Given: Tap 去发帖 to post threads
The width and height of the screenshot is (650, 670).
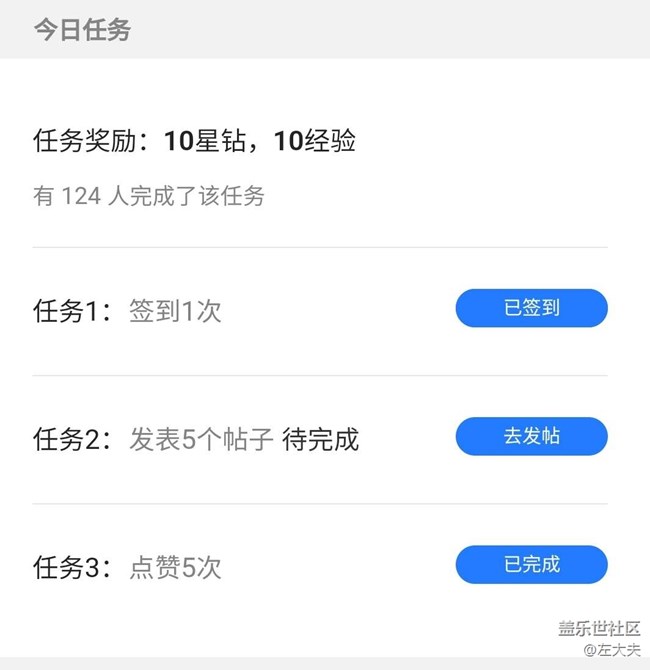Looking at the screenshot, I should pyautogui.click(x=531, y=436).
